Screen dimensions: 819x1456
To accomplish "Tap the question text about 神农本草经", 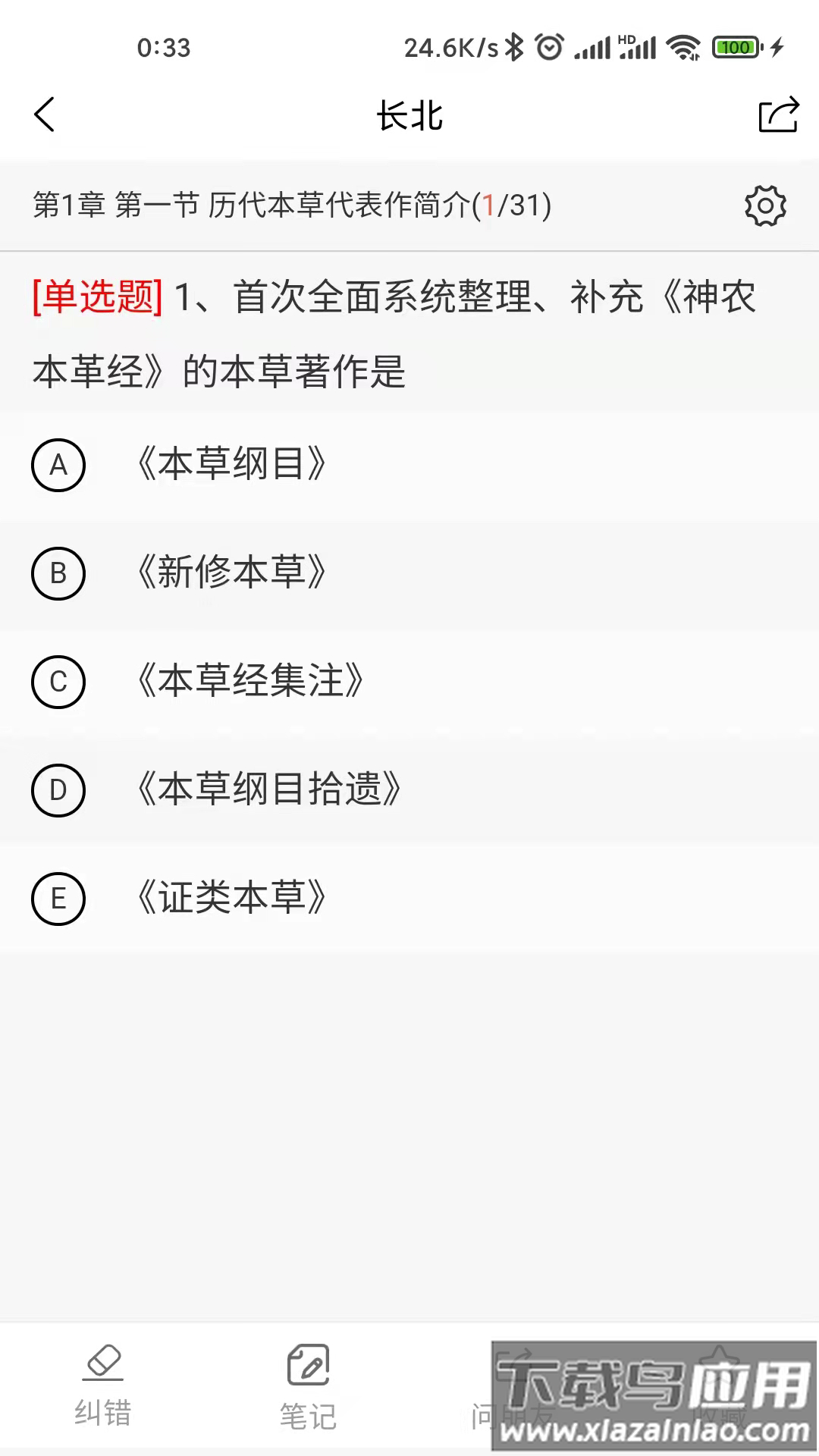I will coord(394,330).
